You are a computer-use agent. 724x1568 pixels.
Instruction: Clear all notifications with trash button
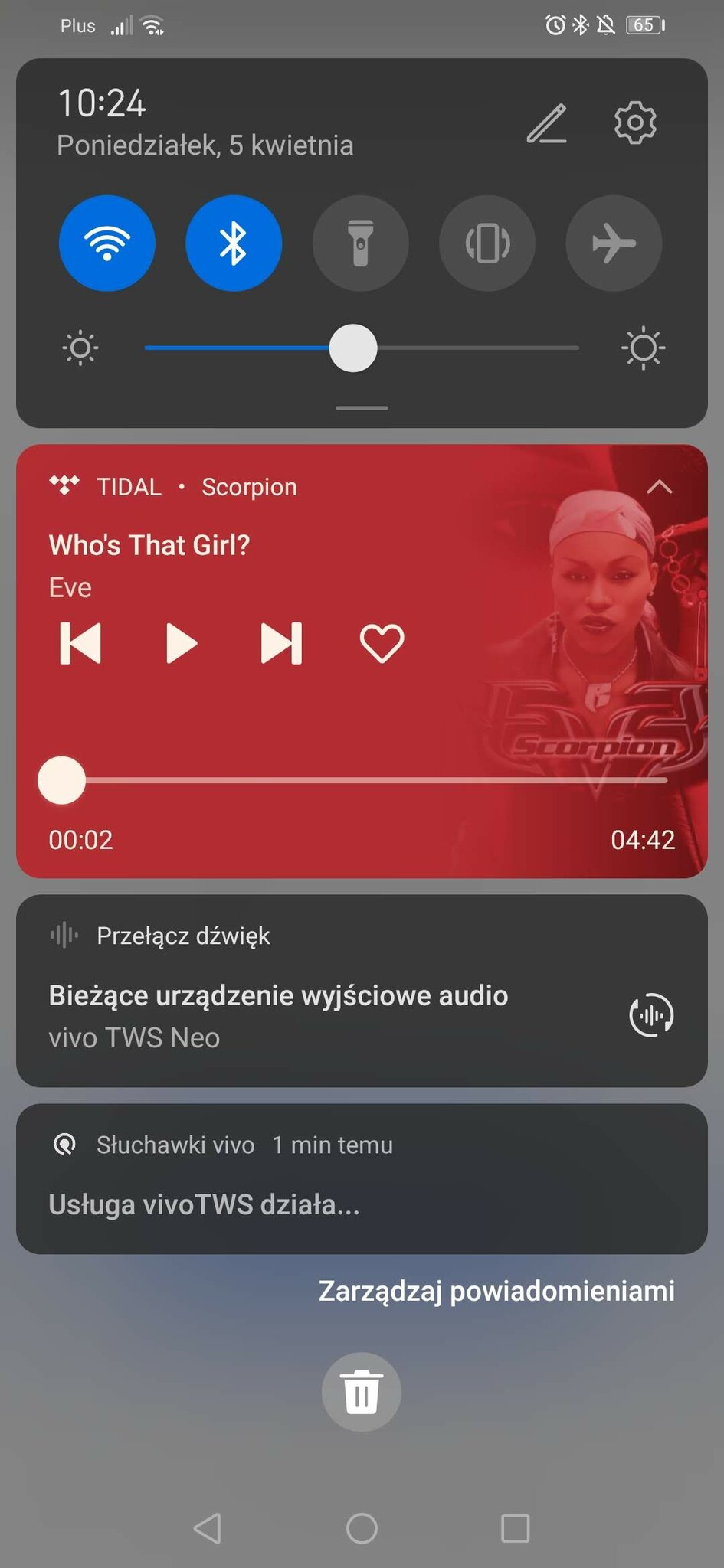click(362, 1392)
